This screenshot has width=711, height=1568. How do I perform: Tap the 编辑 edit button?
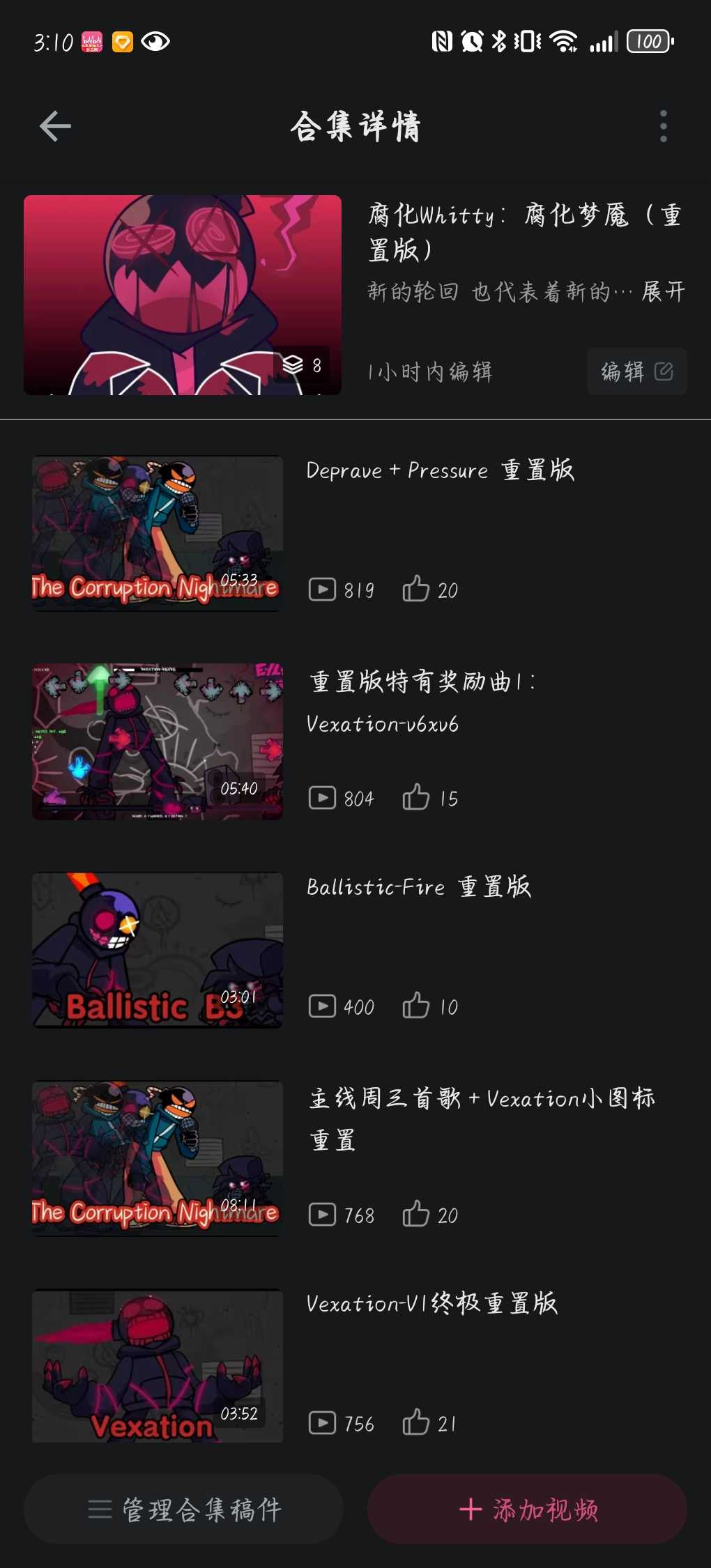pyautogui.click(x=636, y=371)
